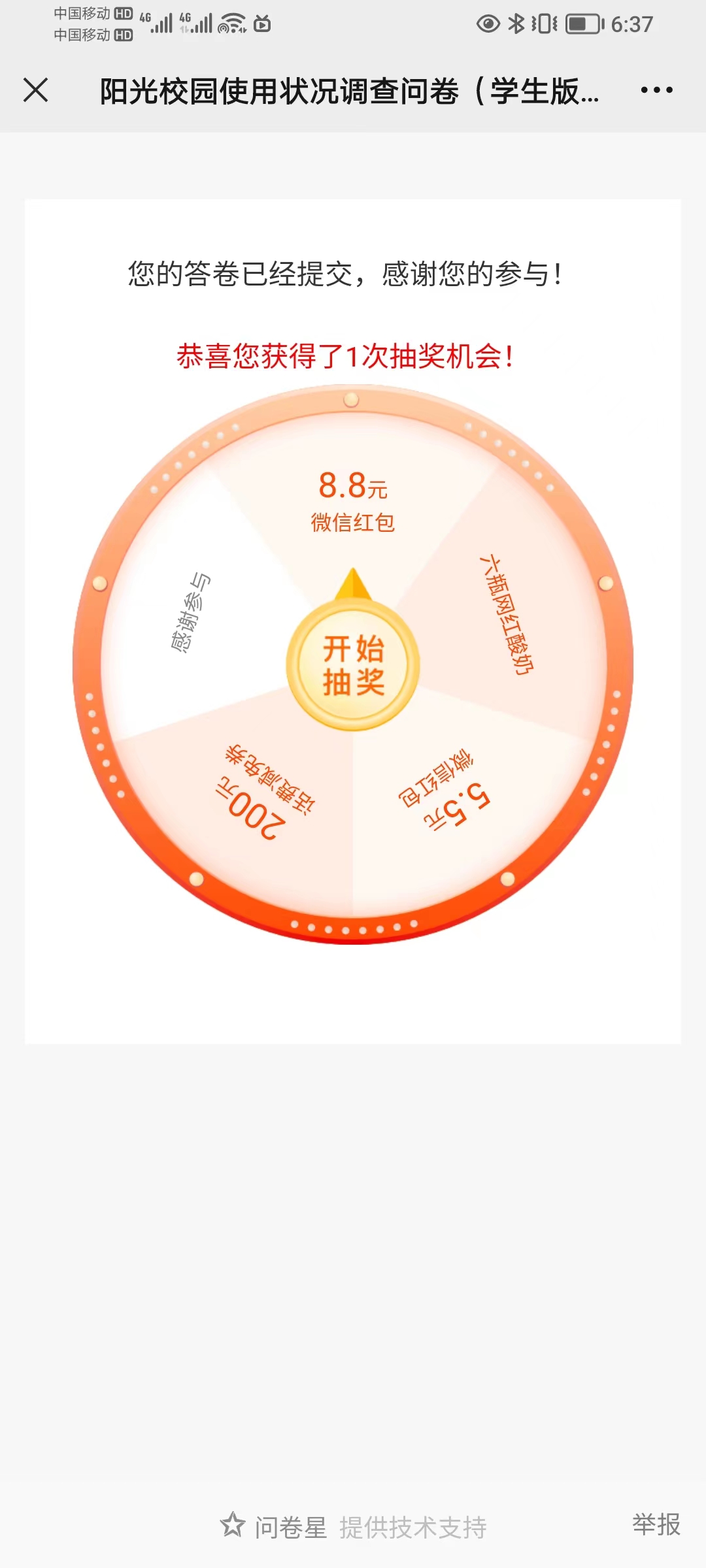Close the survey page with X
The height and width of the screenshot is (1568, 706).
(x=36, y=90)
